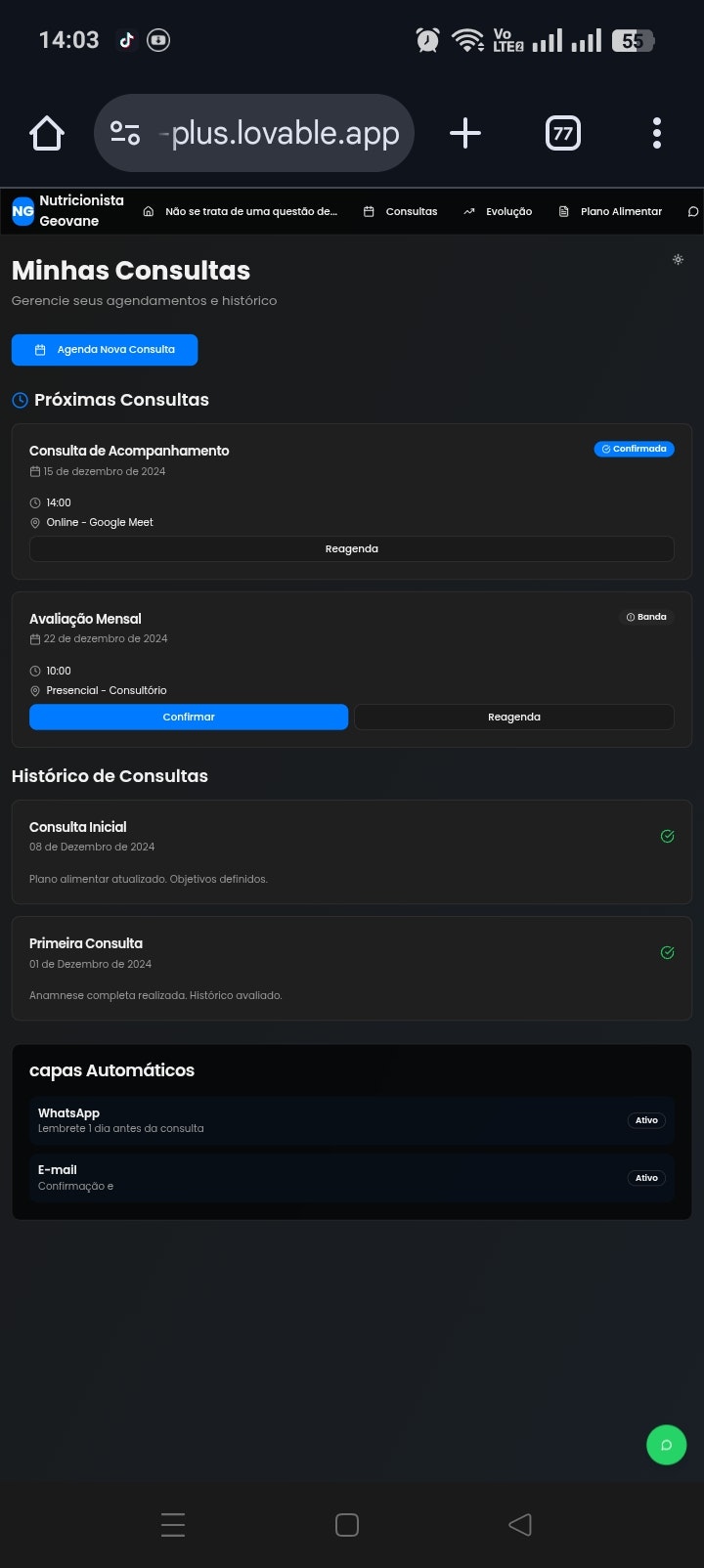Open the green chat floating button
The width and height of the screenshot is (704, 1568).
click(x=667, y=1445)
